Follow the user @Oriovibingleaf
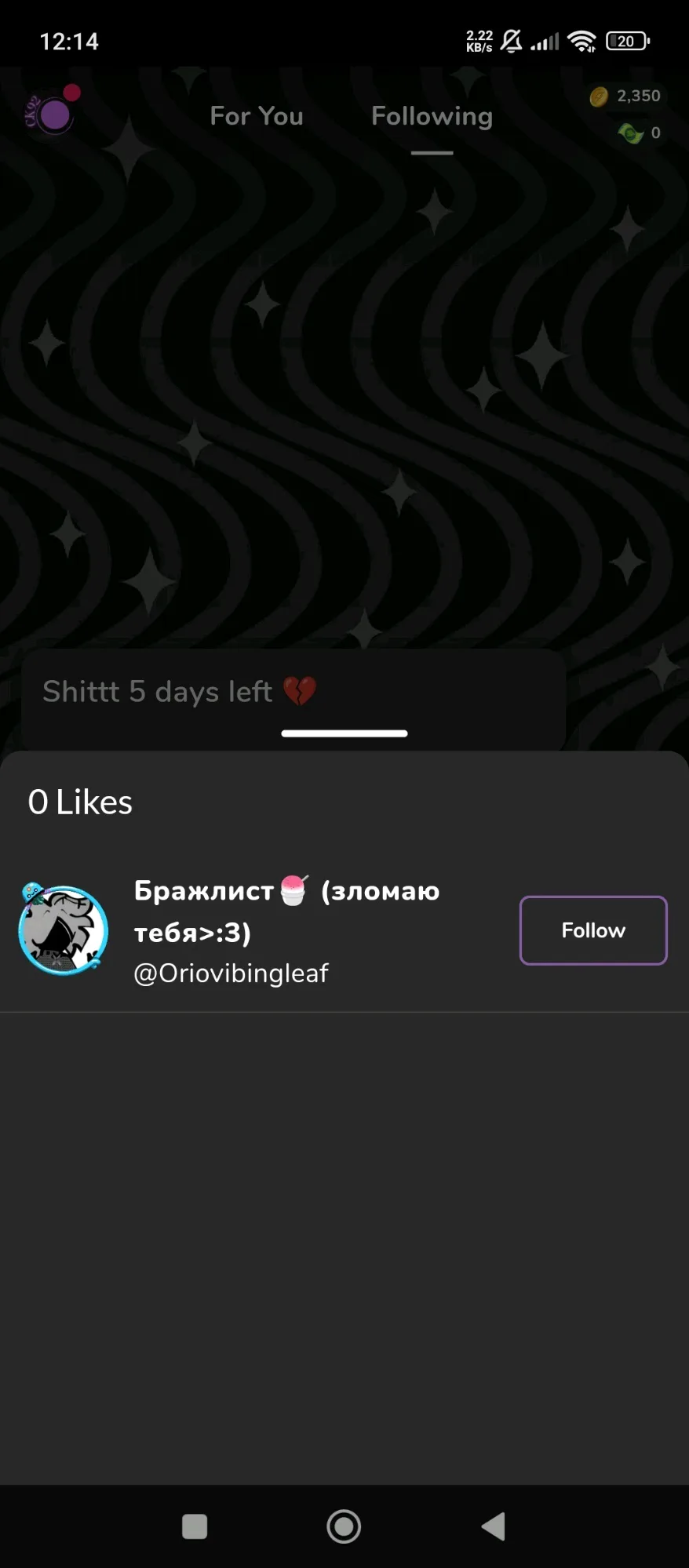Viewport: 689px width, 1568px height. pos(593,930)
